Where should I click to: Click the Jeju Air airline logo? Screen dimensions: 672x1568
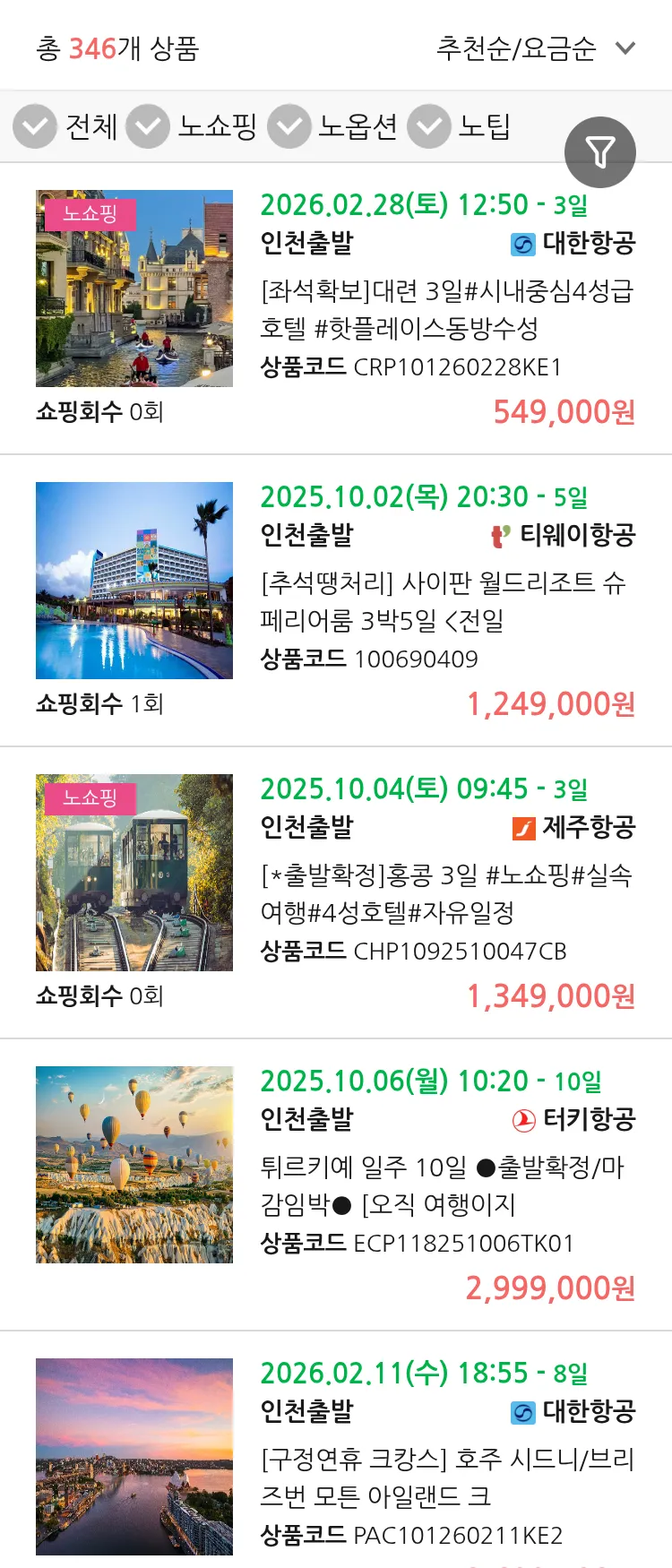(x=523, y=828)
